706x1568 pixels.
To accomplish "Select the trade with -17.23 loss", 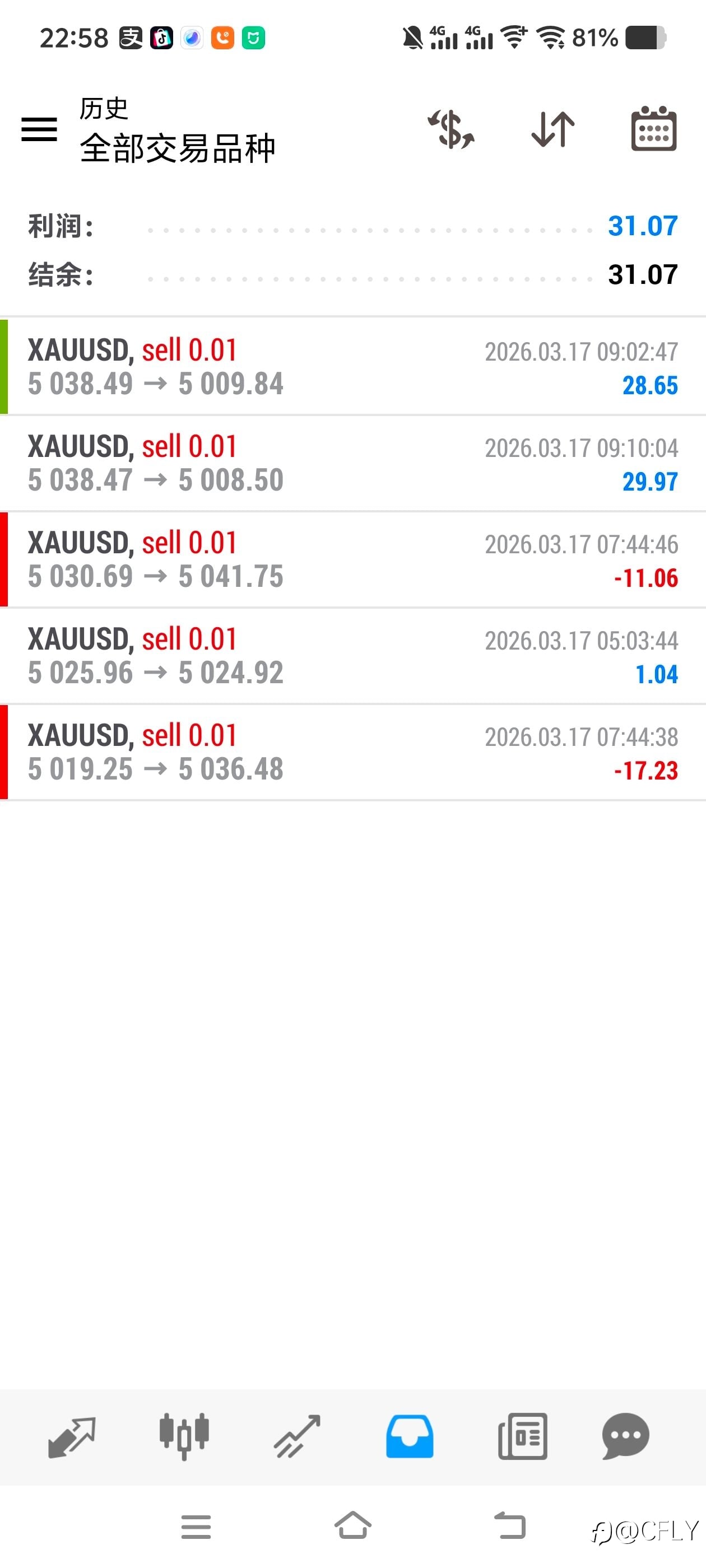I will (352, 752).
